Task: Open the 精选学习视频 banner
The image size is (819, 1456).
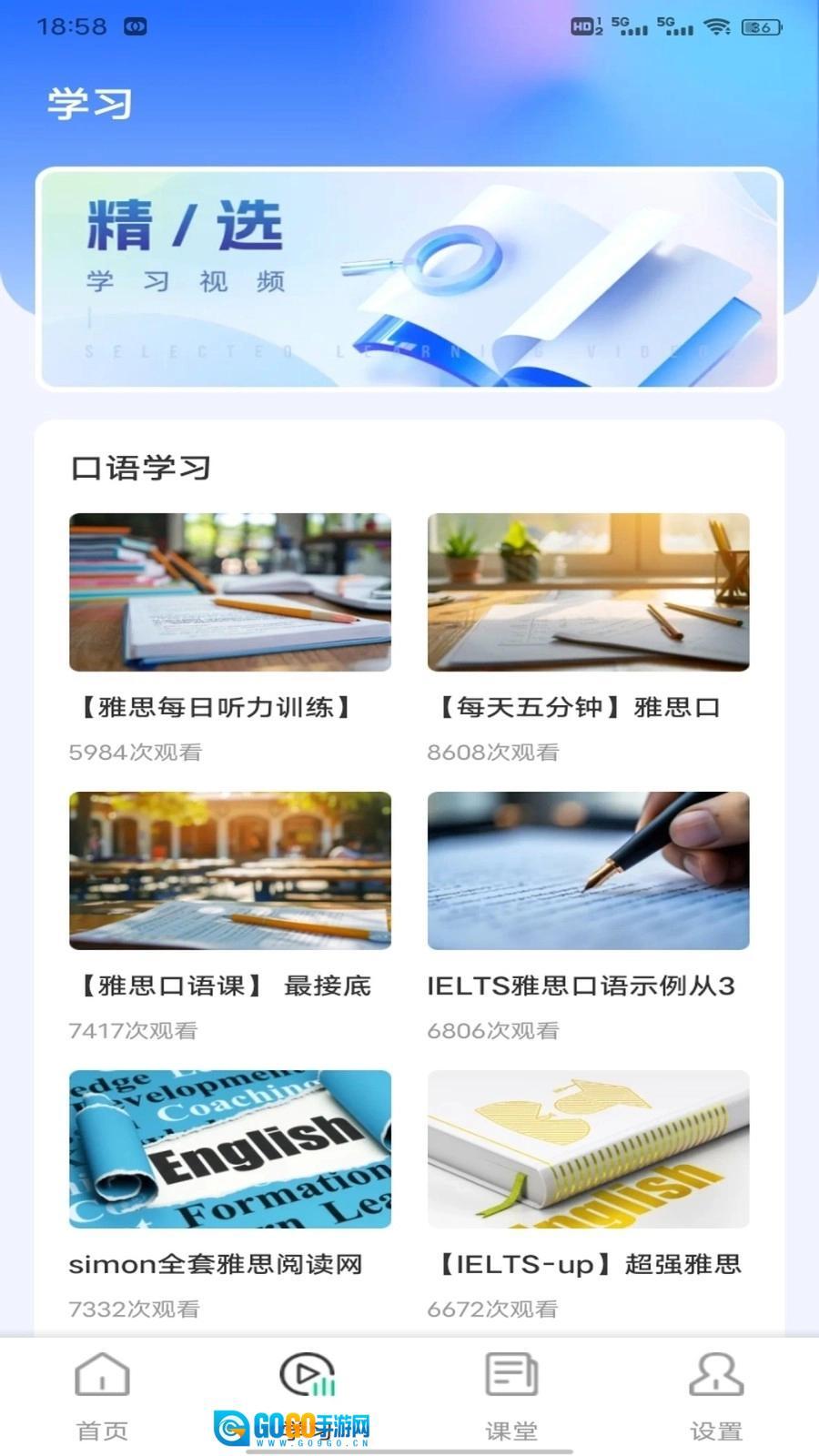Action: pos(409,278)
